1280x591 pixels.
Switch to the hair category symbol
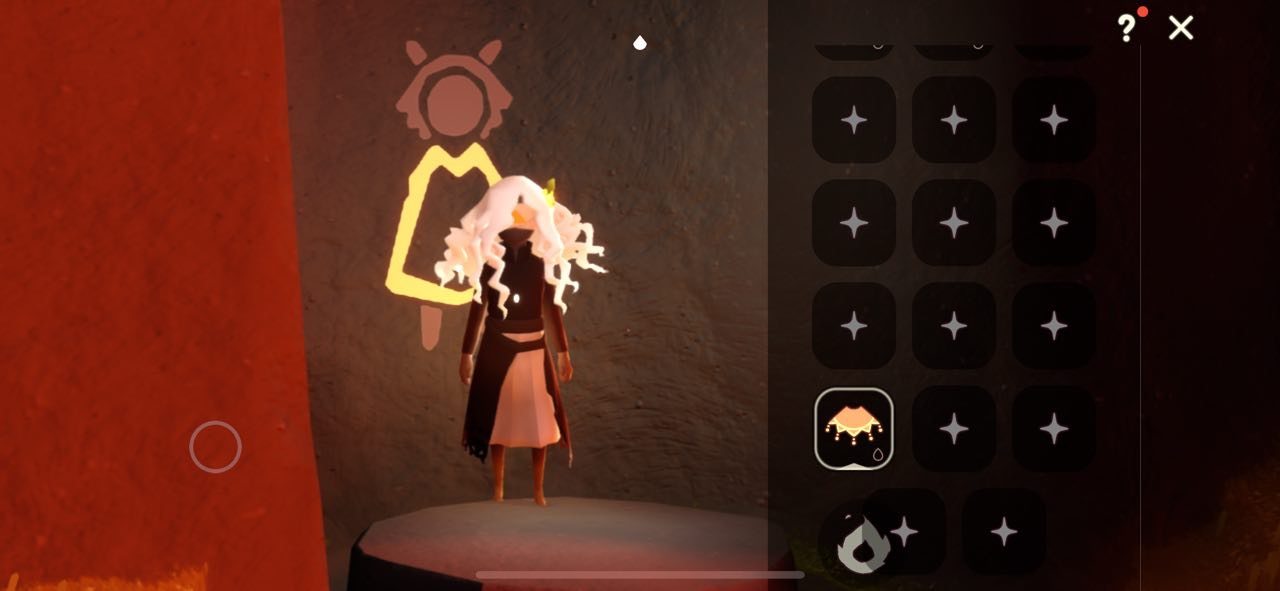tap(453, 93)
